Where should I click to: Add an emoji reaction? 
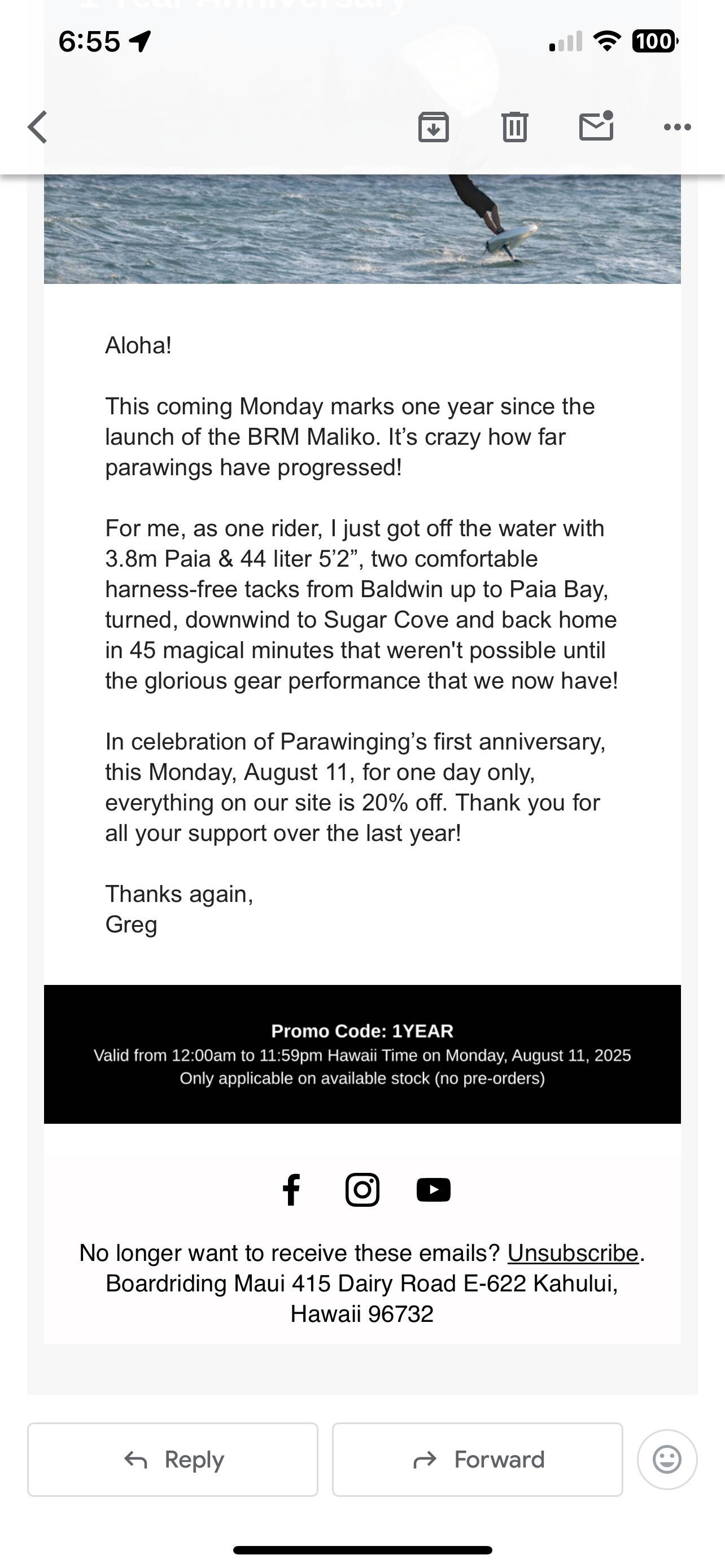(667, 1460)
